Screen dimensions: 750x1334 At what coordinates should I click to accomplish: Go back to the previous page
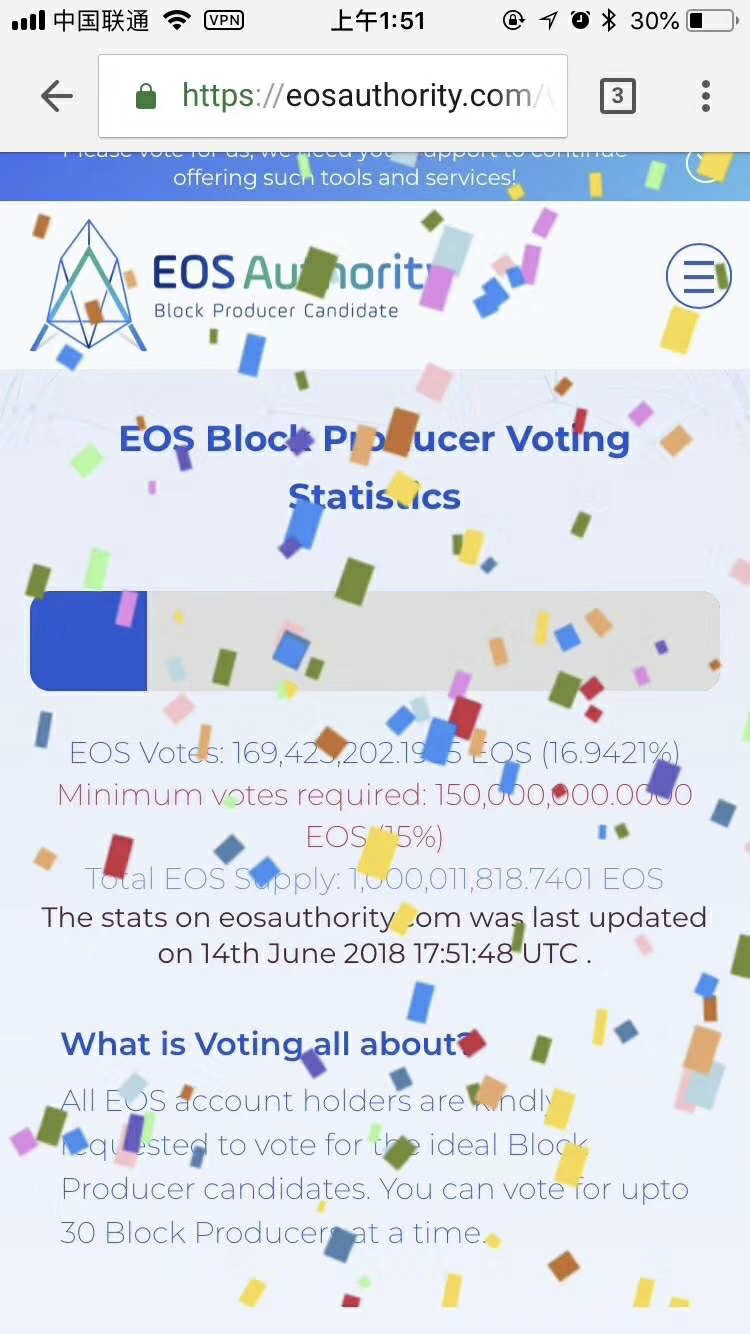(x=57, y=96)
